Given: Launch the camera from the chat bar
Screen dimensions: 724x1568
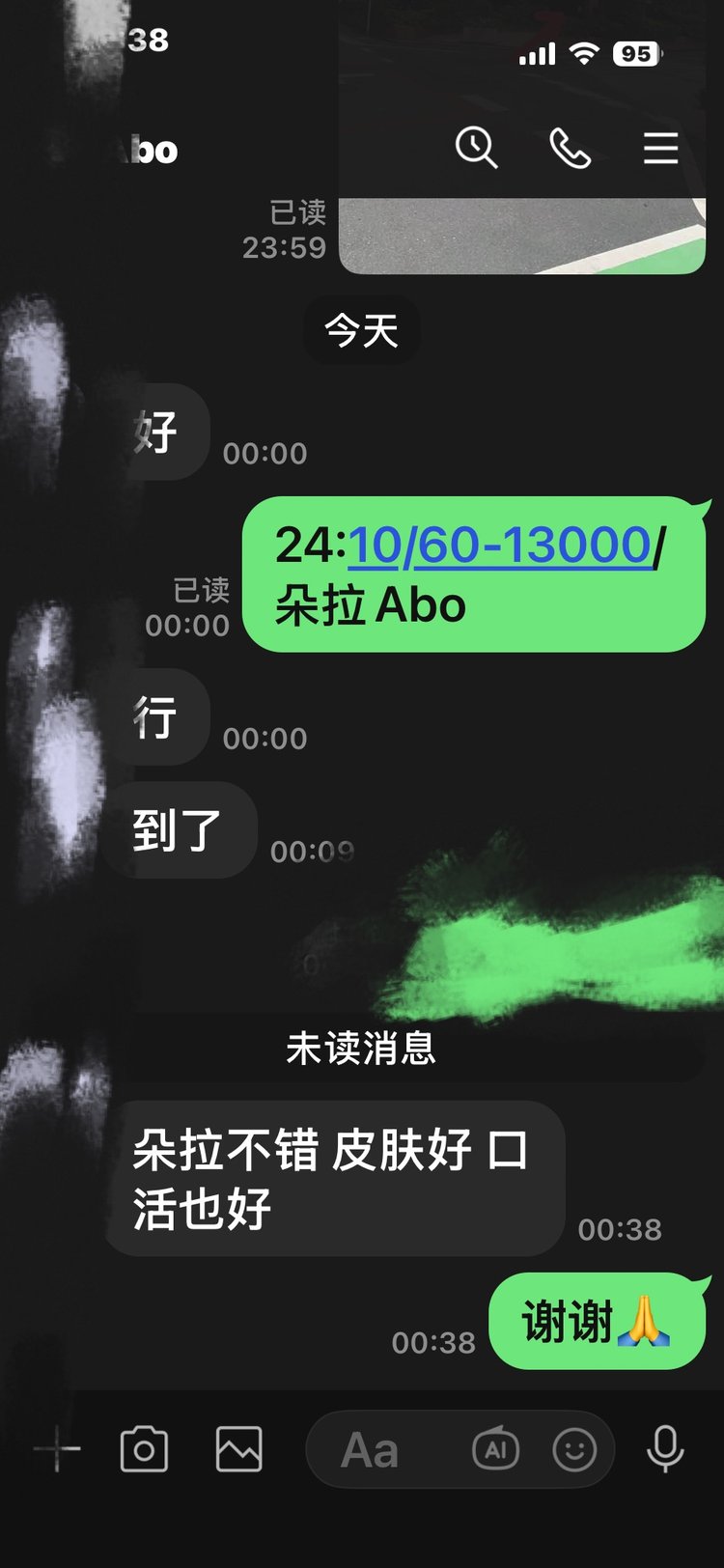Looking at the screenshot, I should [144, 1449].
